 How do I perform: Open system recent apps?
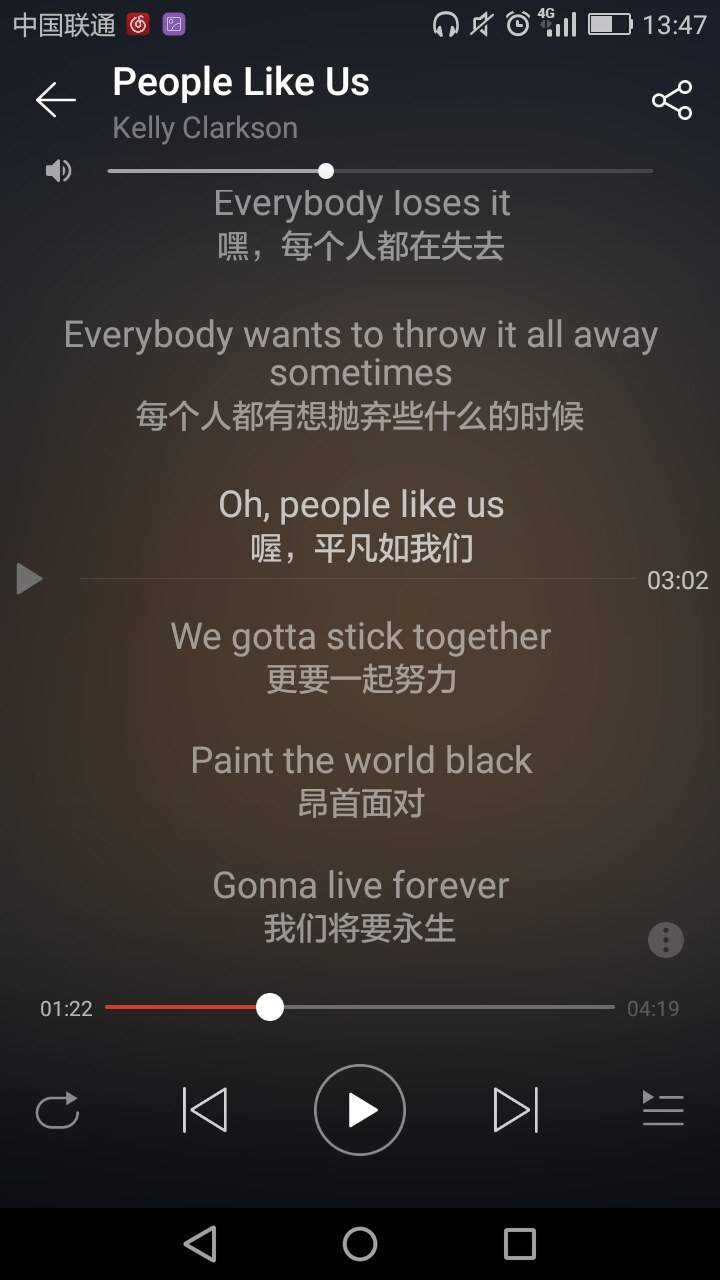click(519, 1244)
